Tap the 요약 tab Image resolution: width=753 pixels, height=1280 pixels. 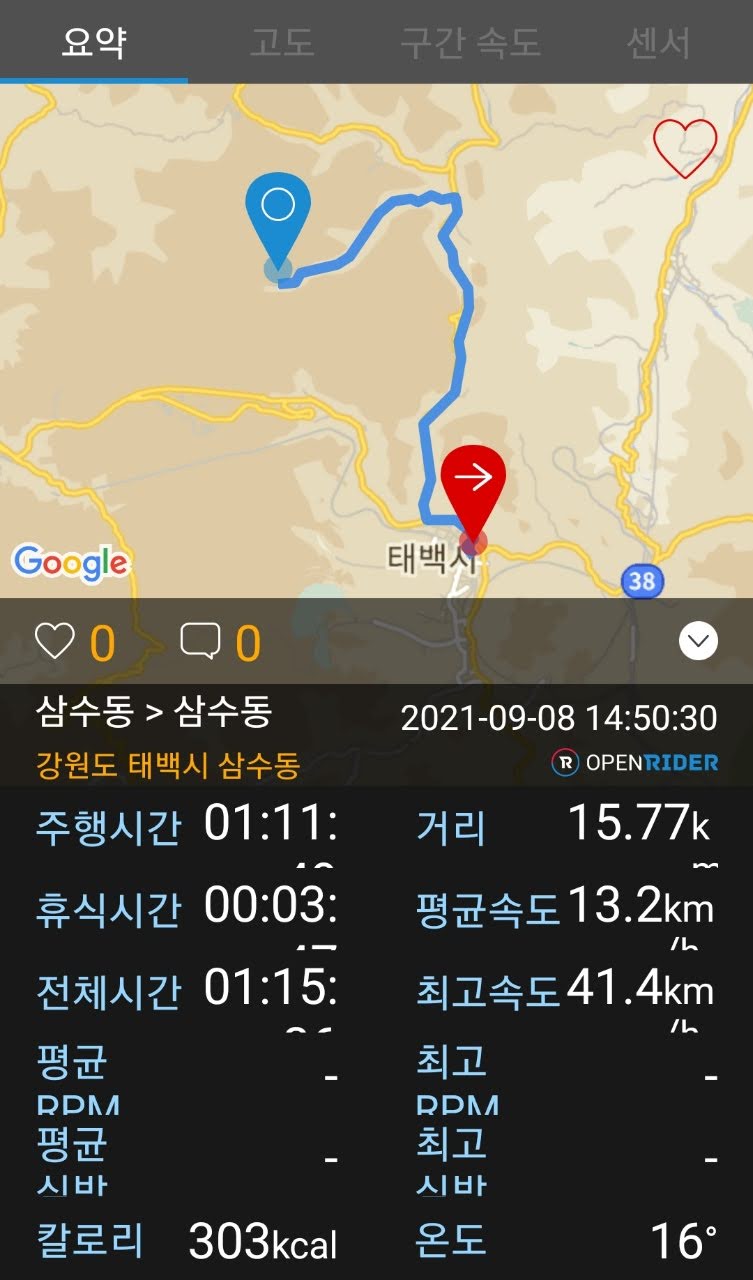[94, 42]
